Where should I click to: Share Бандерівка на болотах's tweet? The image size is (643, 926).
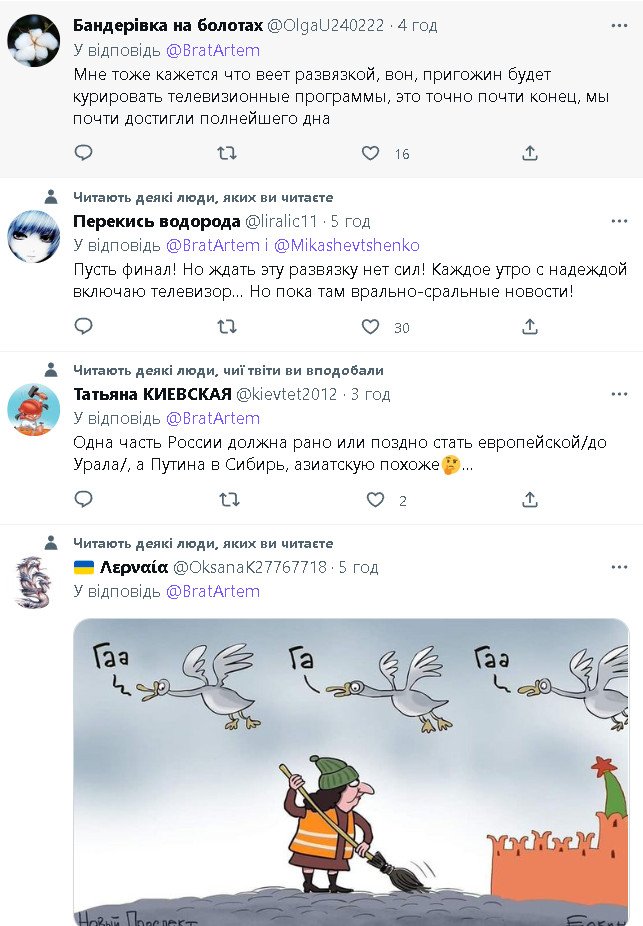pyautogui.click(x=530, y=153)
